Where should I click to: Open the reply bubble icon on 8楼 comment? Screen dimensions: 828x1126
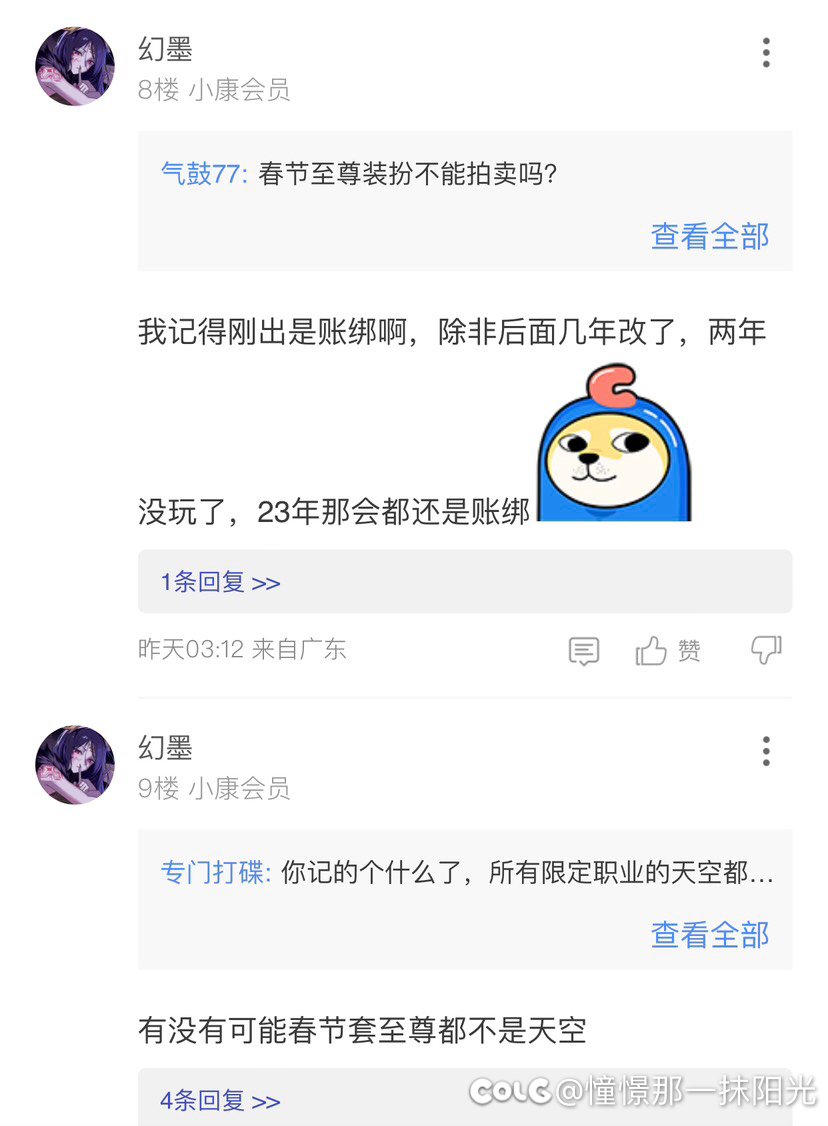coord(583,650)
